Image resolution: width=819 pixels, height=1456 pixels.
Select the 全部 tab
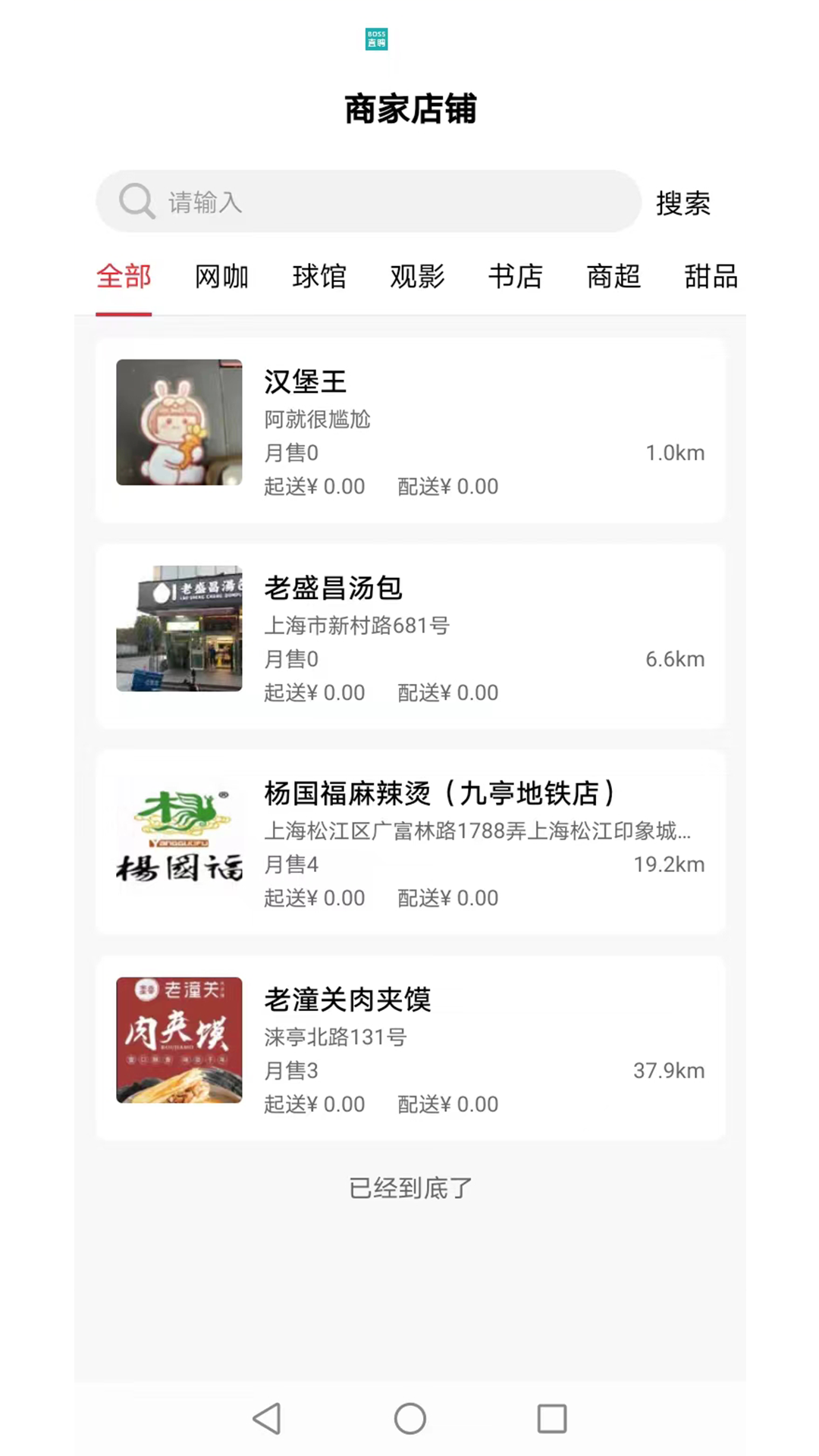(124, 277)
